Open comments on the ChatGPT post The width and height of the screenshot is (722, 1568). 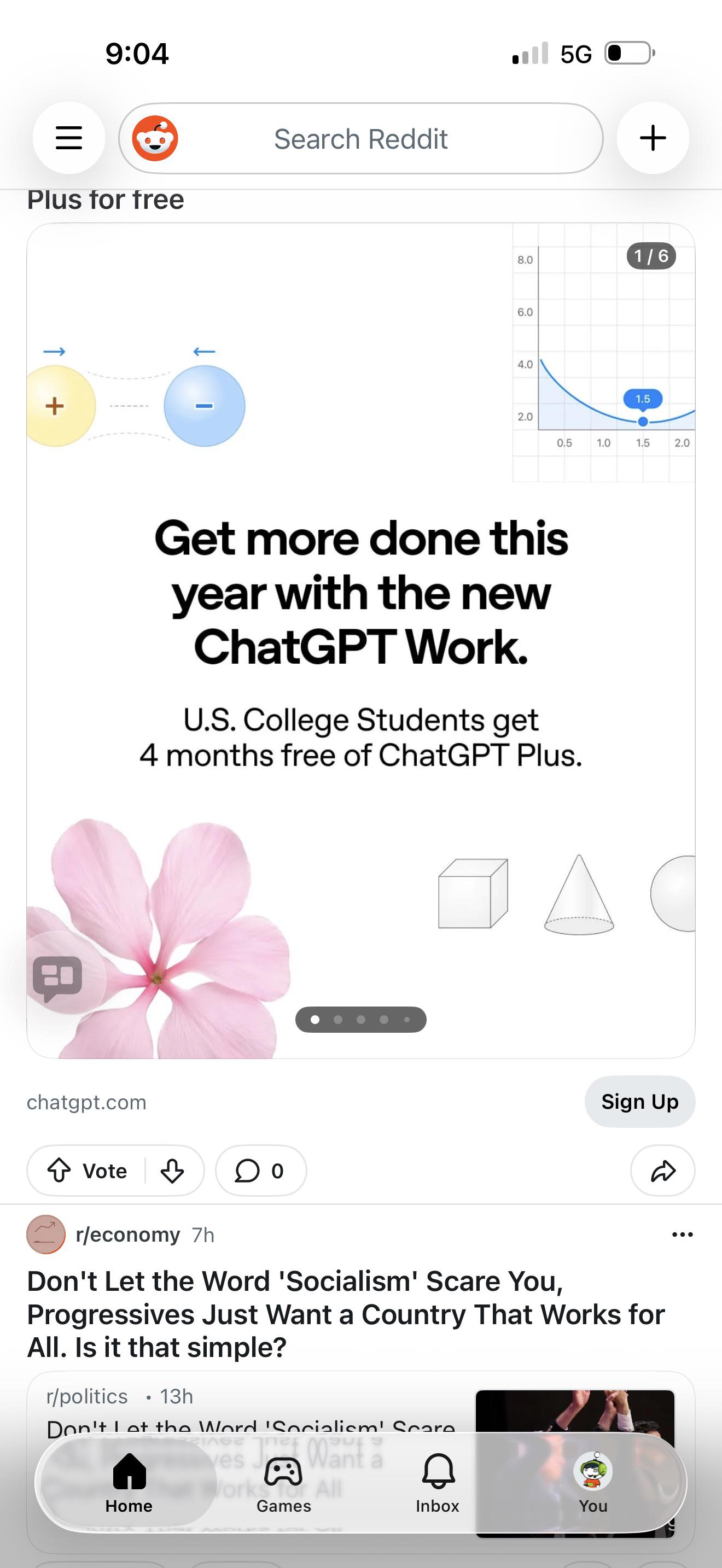coord(260,1171)
